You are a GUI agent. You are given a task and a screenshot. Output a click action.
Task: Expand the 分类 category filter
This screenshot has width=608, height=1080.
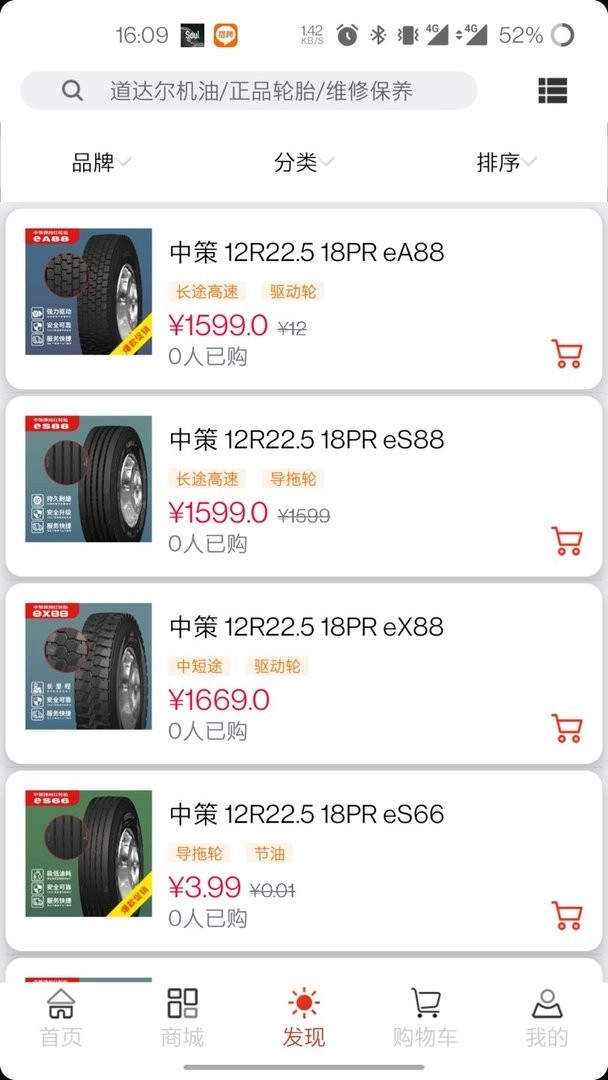coord(303,162)
